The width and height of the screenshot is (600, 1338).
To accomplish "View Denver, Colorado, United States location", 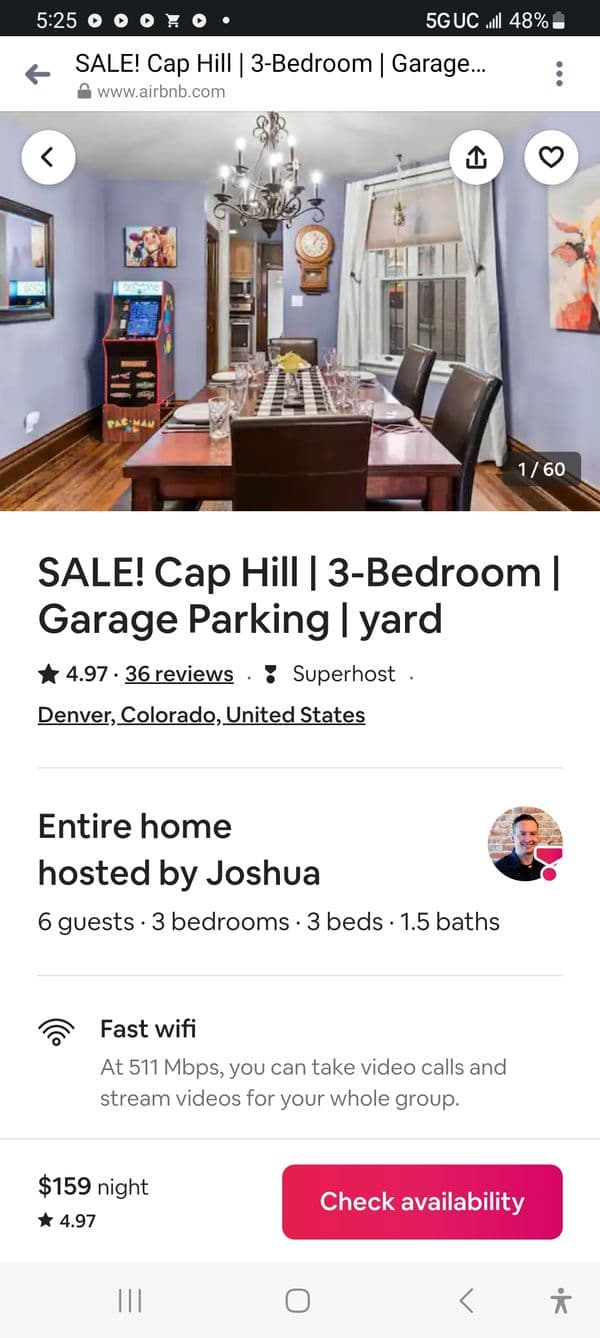I will pos(201,715).
